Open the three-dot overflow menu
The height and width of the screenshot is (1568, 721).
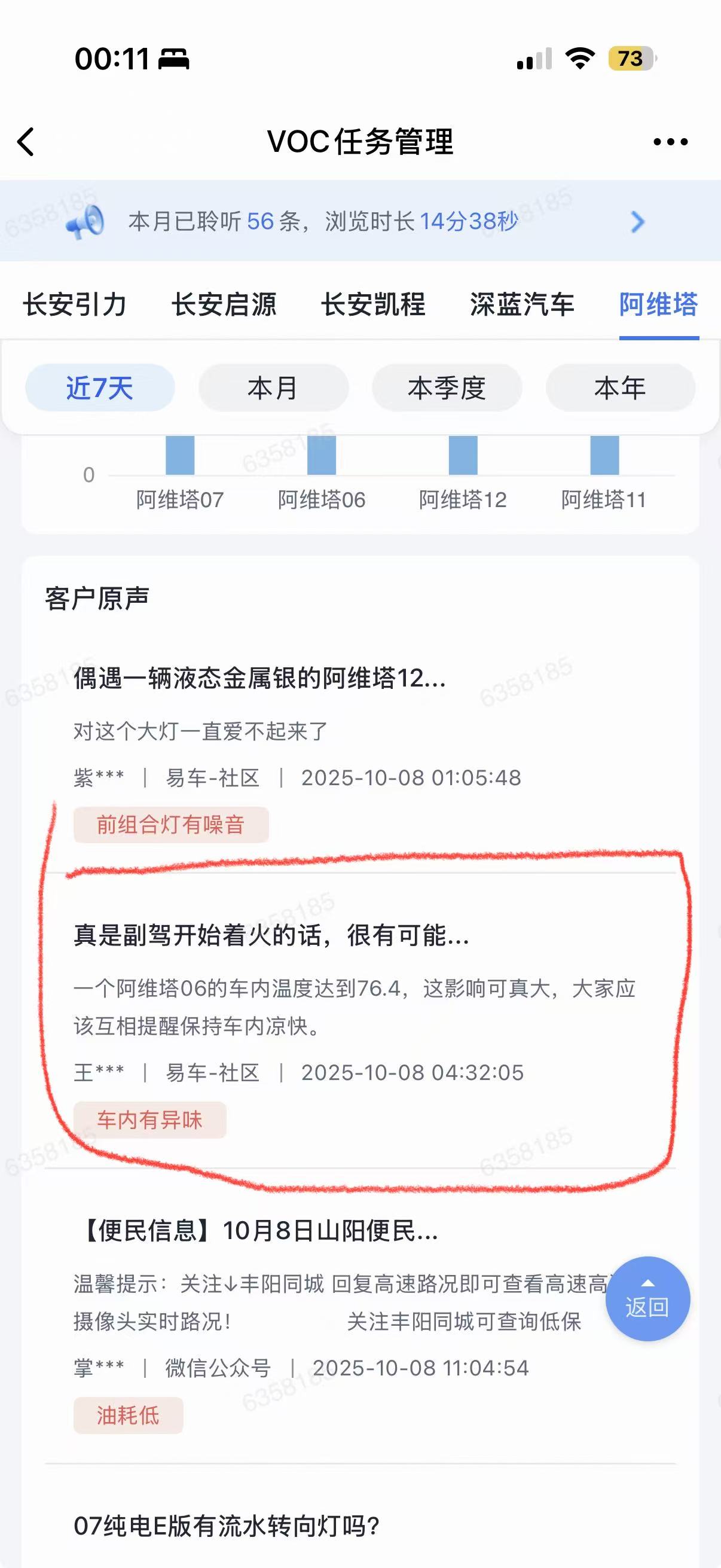pos(670,142)
